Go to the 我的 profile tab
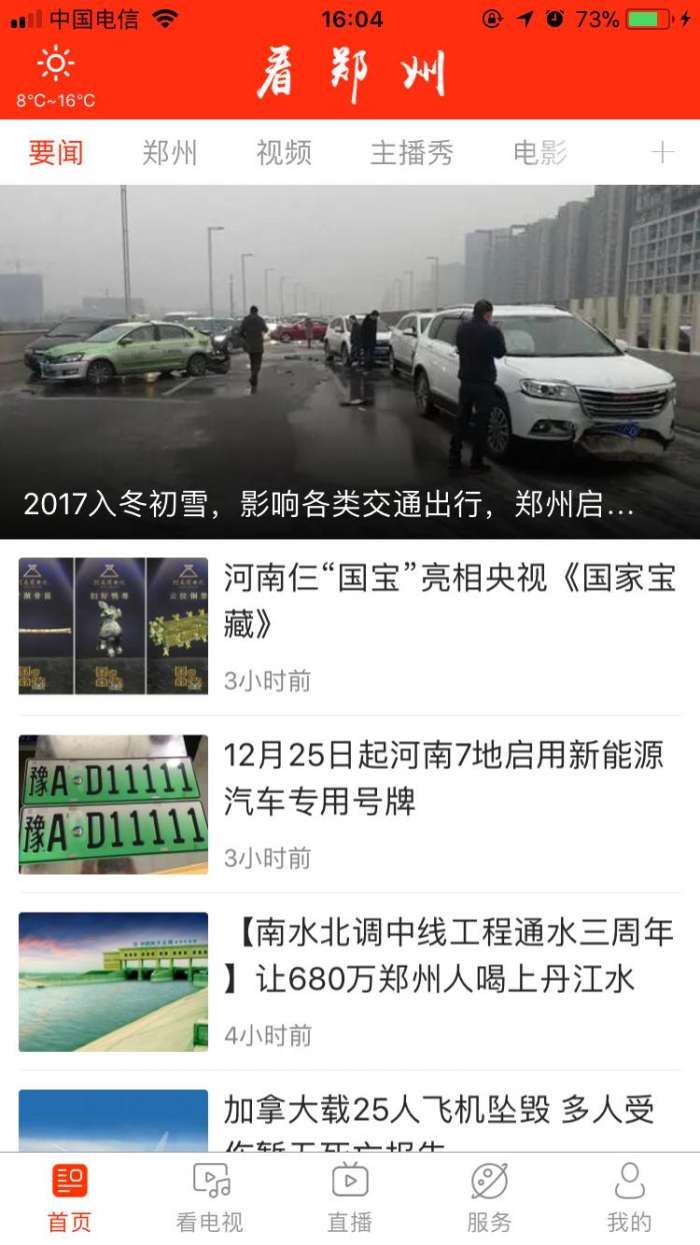Screen dimensions: 700x1245 [x=629, y=1198]
